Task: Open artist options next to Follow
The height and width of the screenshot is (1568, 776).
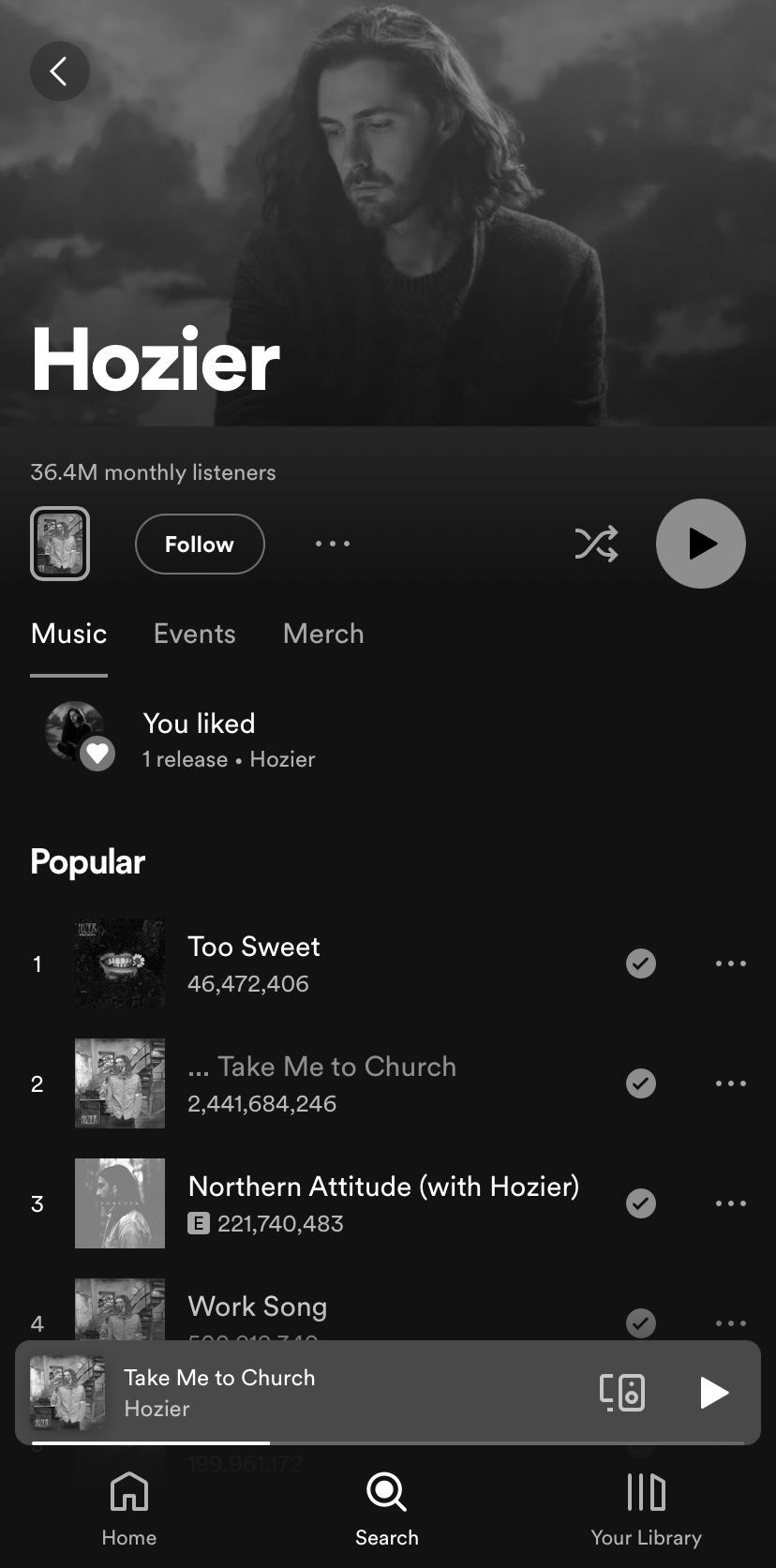Action: click(x=333, y=544)
